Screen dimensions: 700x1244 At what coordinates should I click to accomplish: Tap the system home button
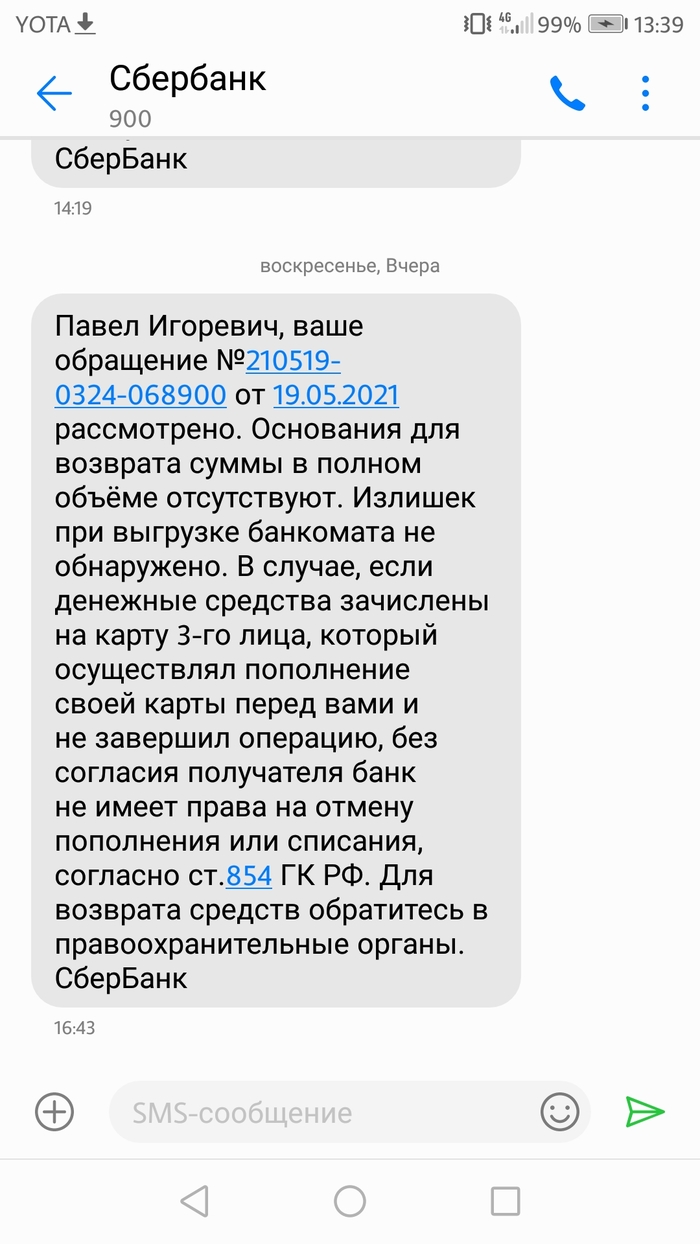click(350, 1201)
